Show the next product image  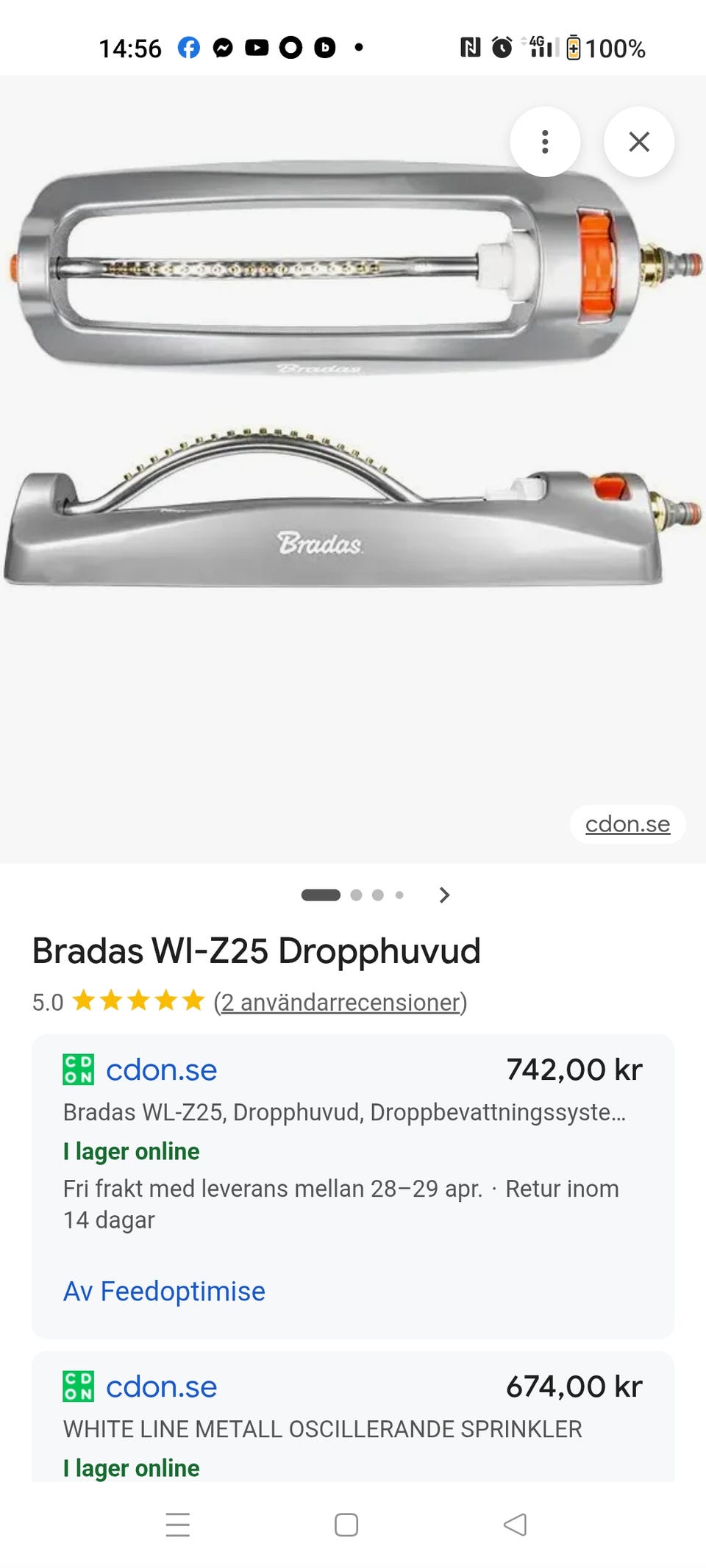click(x=444, y=895)
